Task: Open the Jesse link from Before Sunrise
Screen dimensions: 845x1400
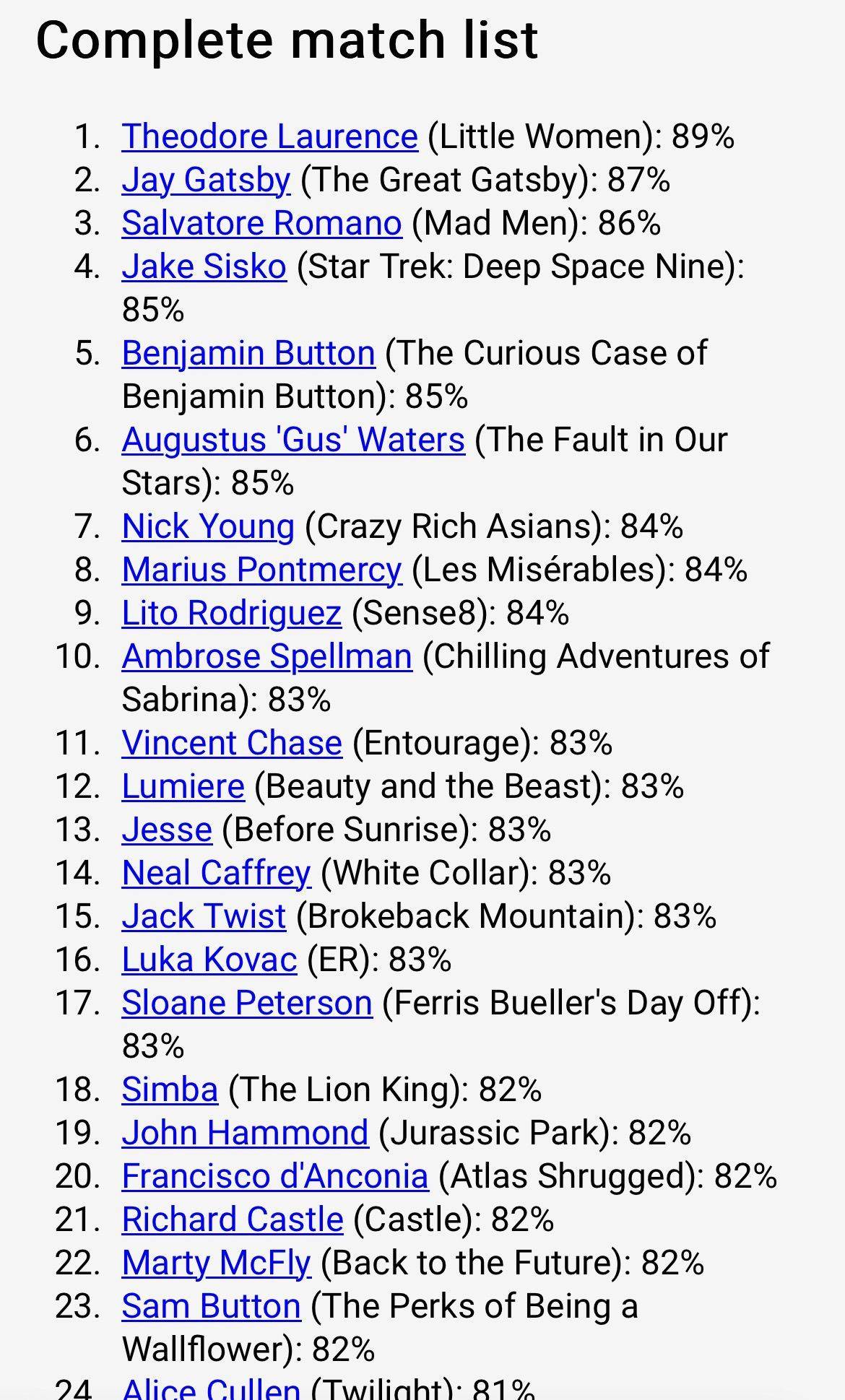Action: [167, 830]
